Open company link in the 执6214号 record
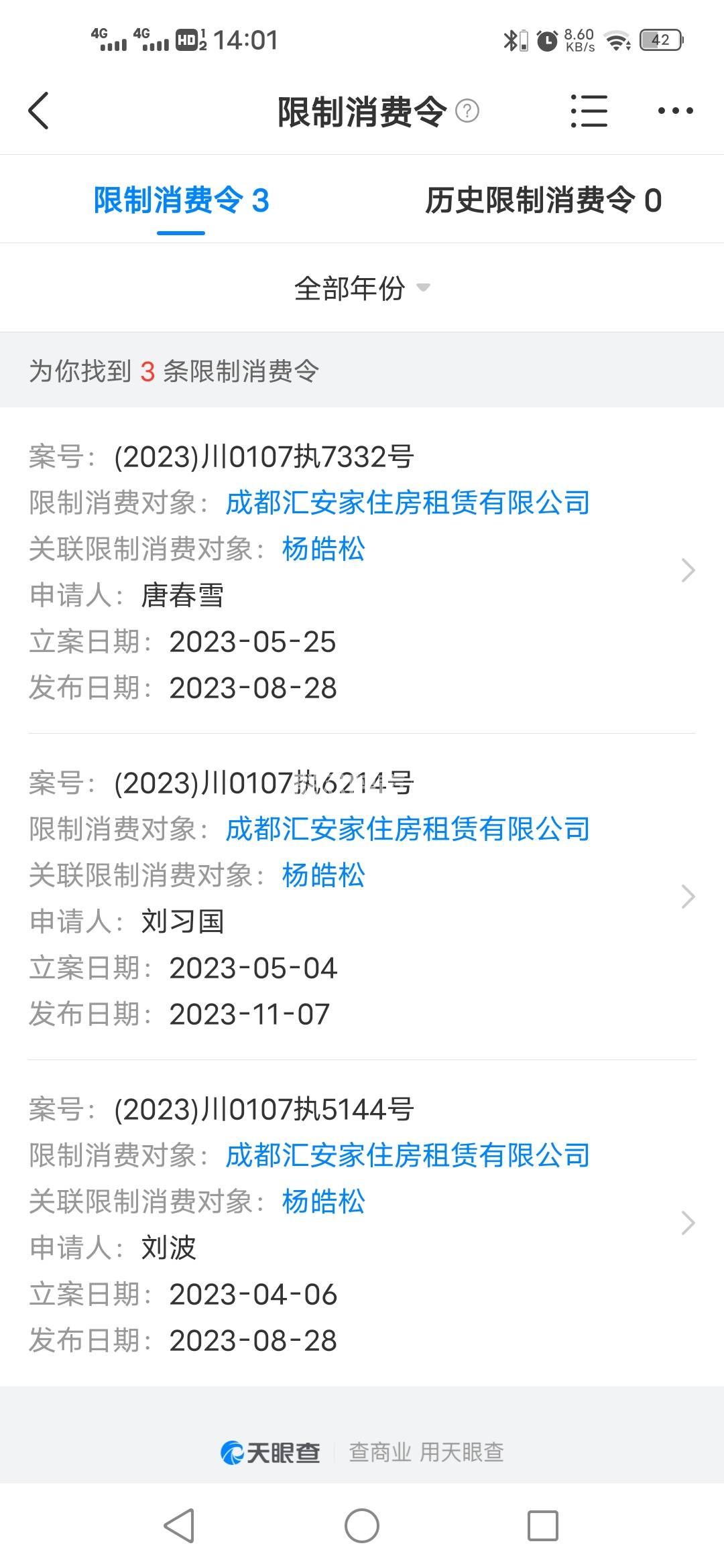 [x=408, y=829]
